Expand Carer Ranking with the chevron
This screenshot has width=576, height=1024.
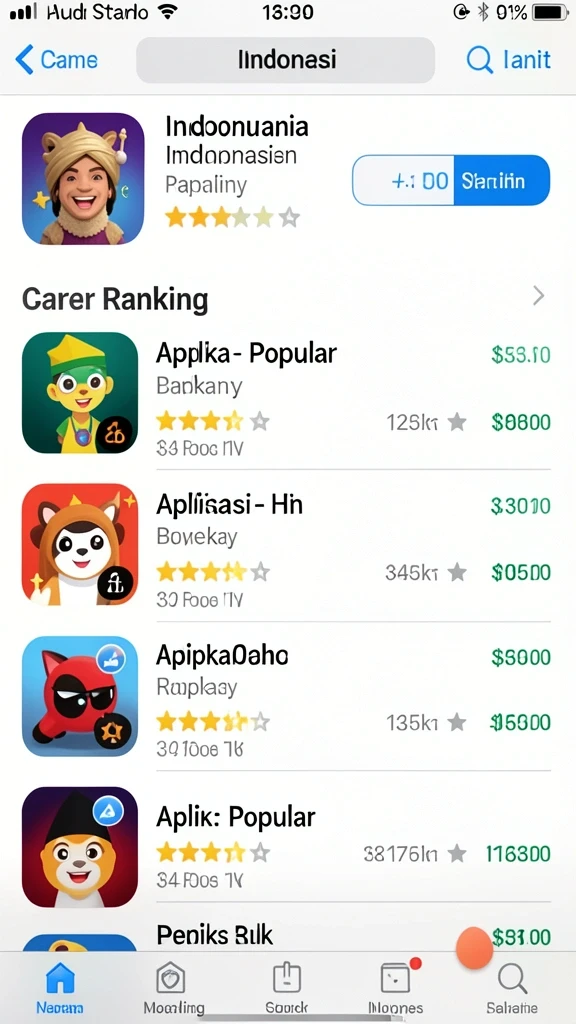539,296
